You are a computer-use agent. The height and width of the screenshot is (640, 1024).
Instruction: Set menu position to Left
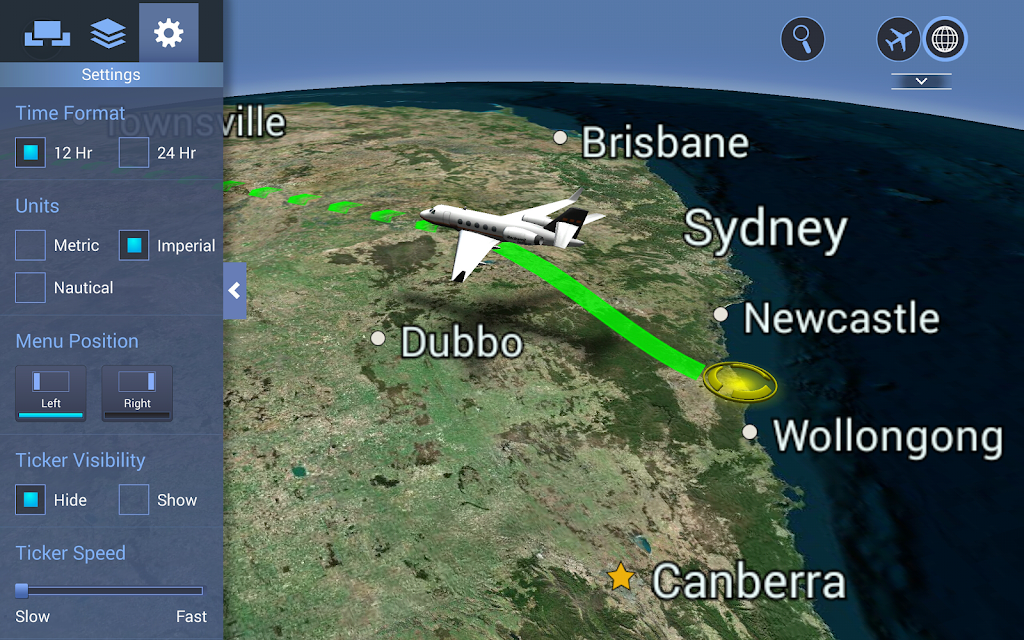pos(51,392)
